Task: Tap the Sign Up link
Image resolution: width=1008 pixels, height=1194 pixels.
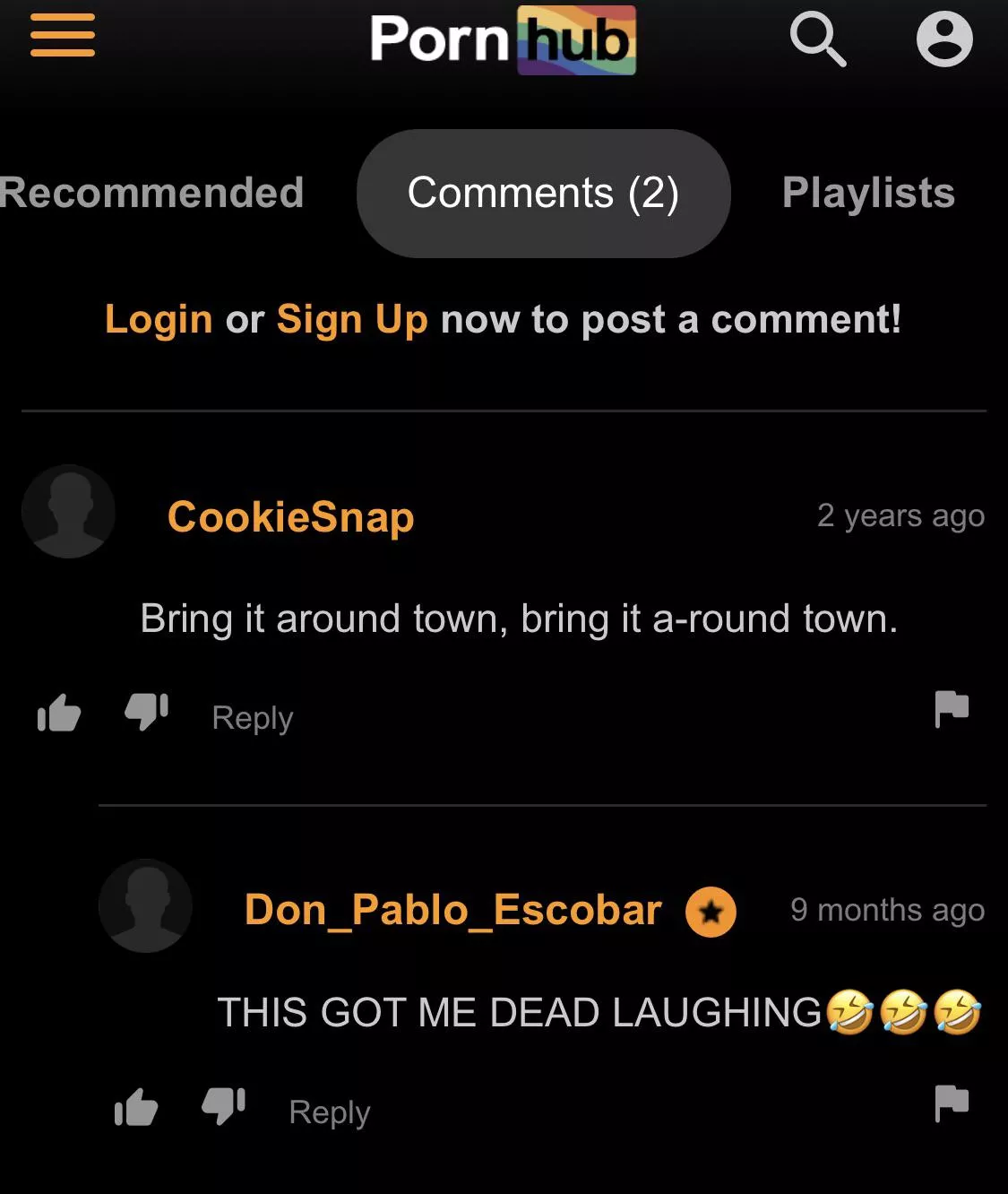Action: coord(352,319)
